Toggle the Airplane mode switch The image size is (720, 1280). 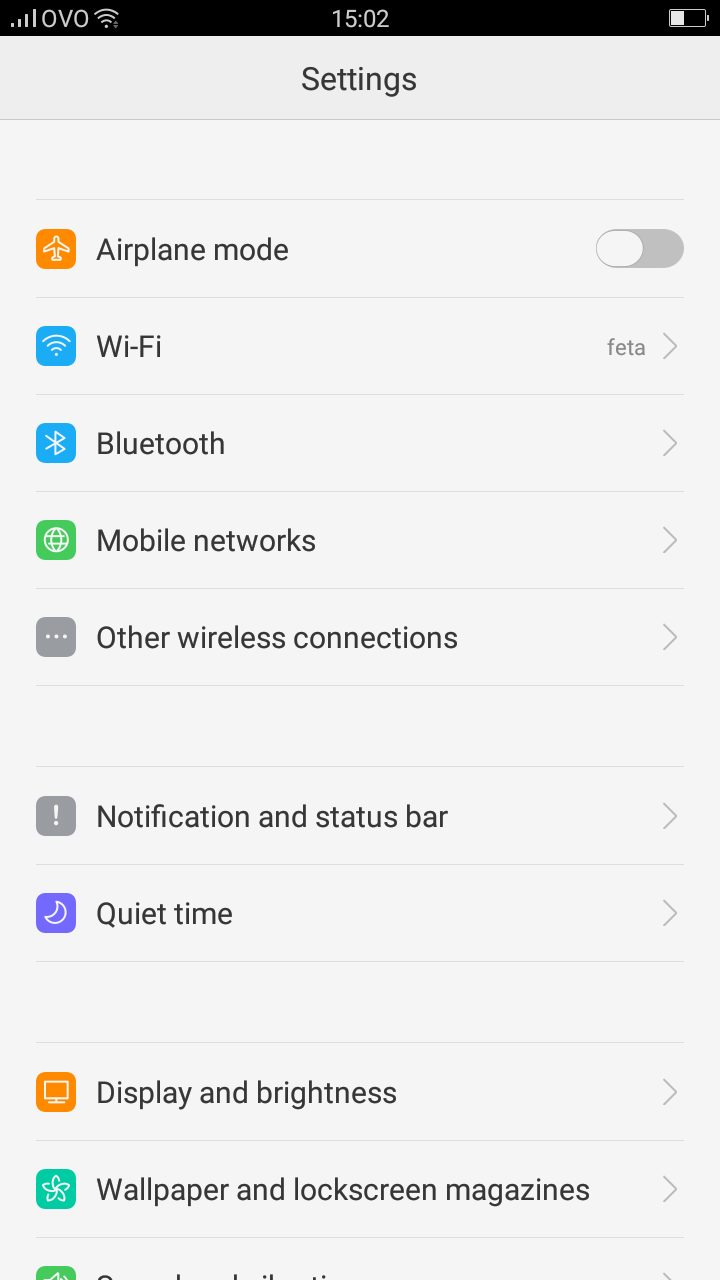point(640,249)
